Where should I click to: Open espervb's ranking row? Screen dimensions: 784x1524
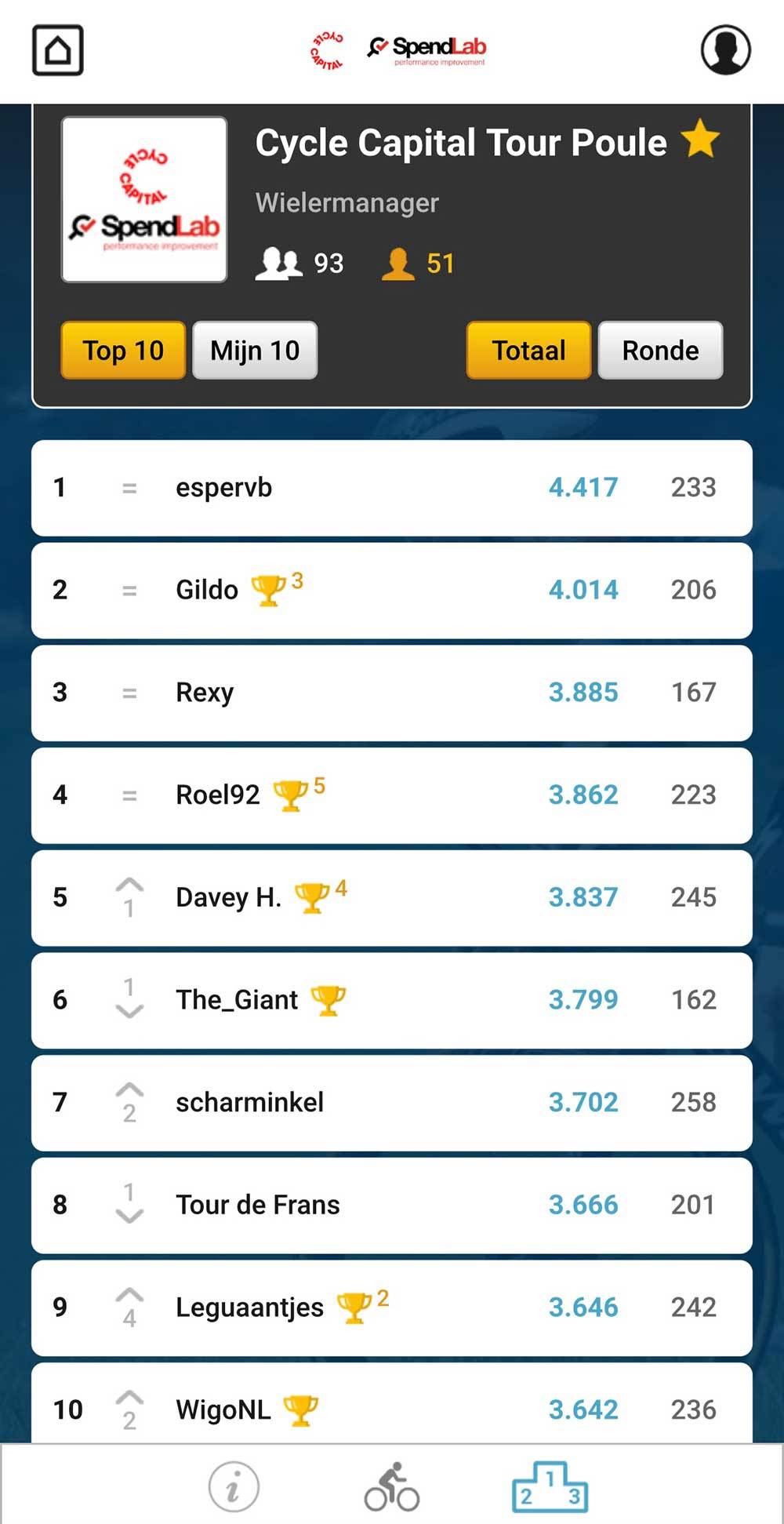click(392, 488)
